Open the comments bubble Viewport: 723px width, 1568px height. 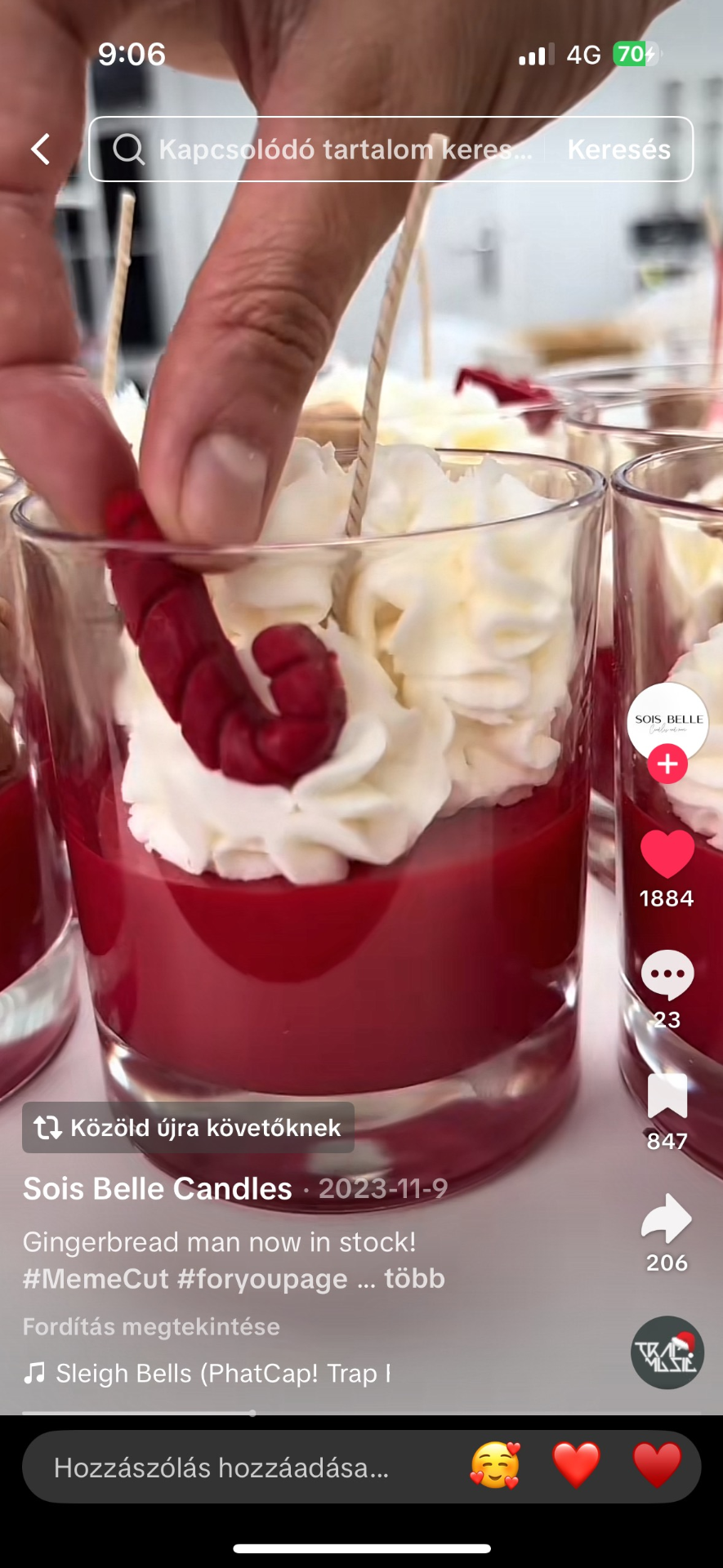(667, 974)
